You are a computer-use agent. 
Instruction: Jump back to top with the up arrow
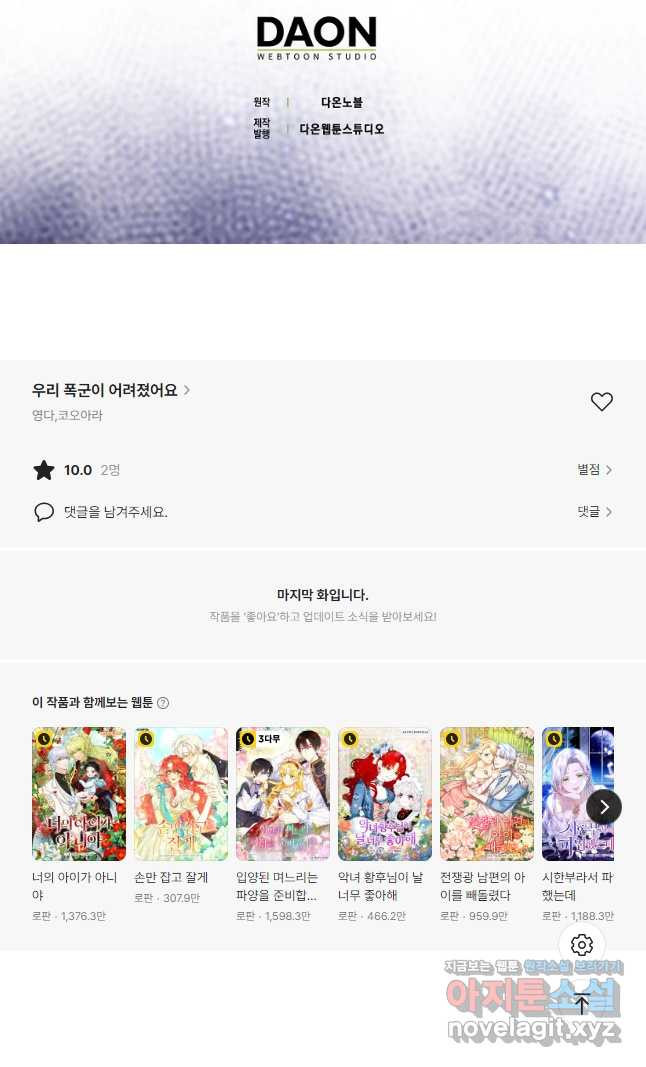pyautogui.click(x=581, y=1003)
